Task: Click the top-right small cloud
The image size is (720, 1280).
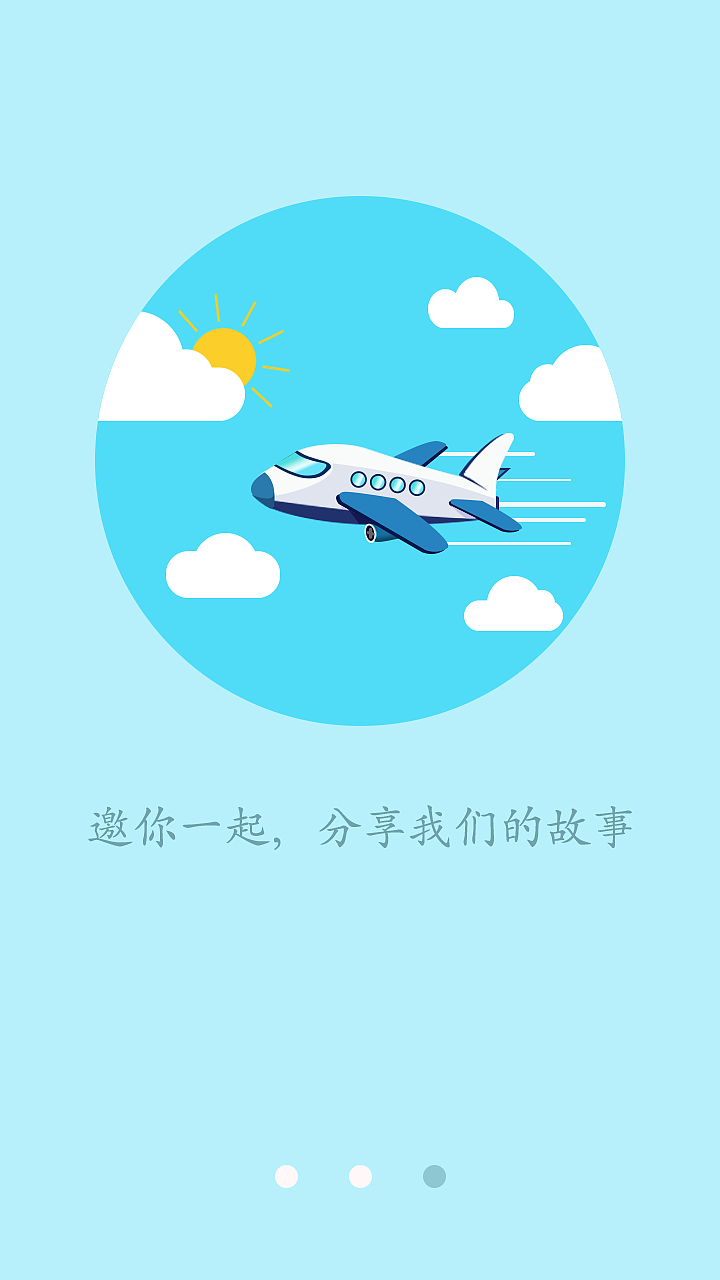Action: click(x=470, y=305)
